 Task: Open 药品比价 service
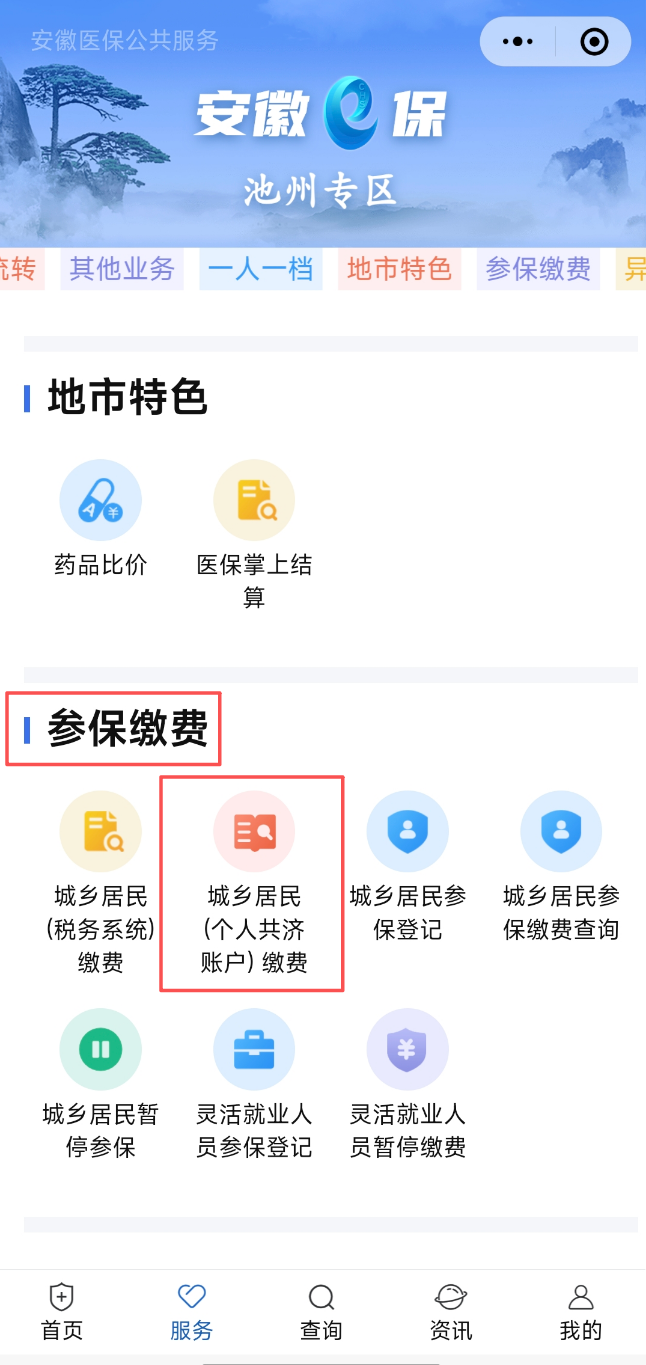pyautogui.click(x=100, y=519)
